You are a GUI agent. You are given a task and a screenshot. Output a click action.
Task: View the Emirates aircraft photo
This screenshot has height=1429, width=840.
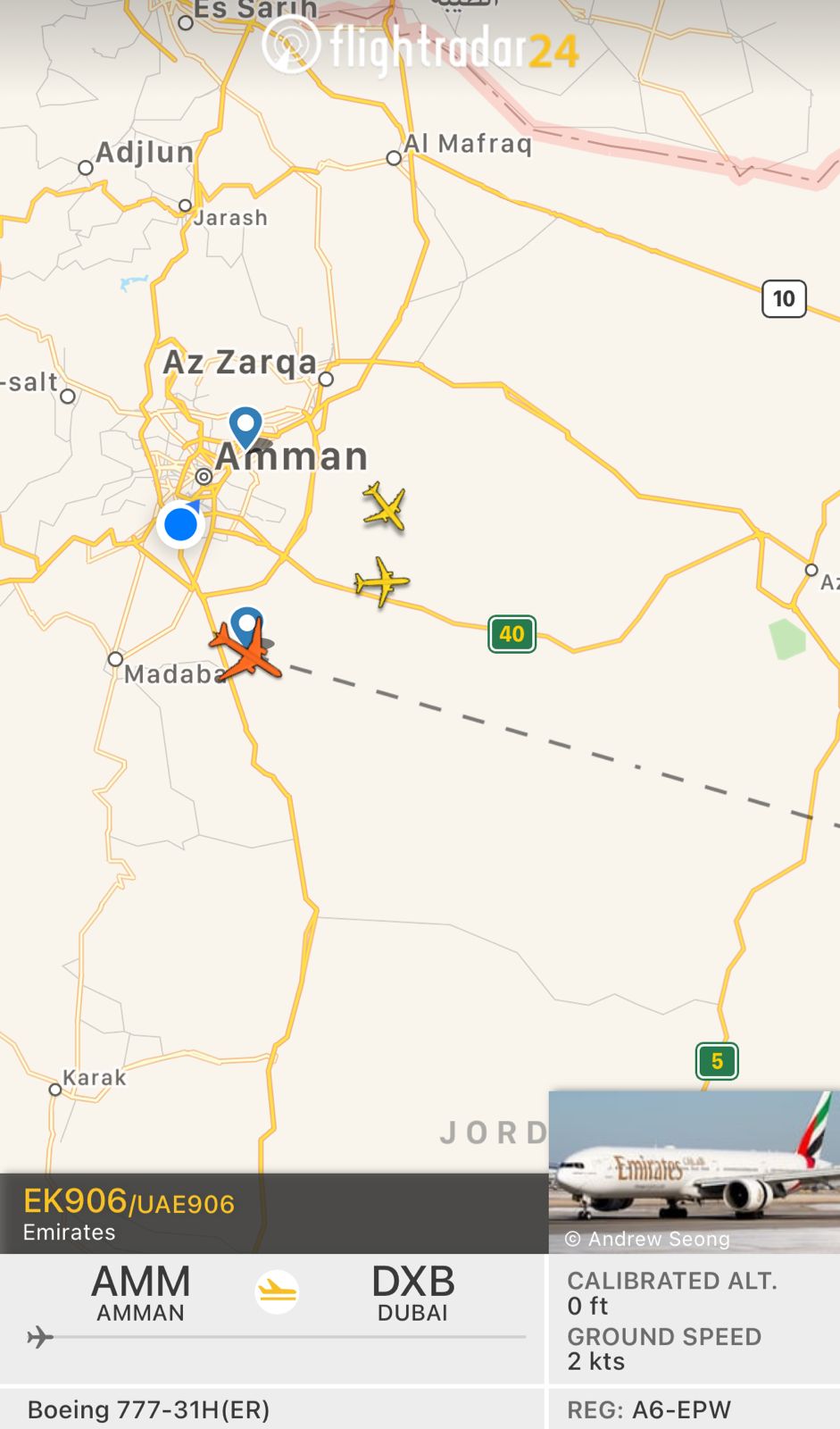coord(694,1171)
